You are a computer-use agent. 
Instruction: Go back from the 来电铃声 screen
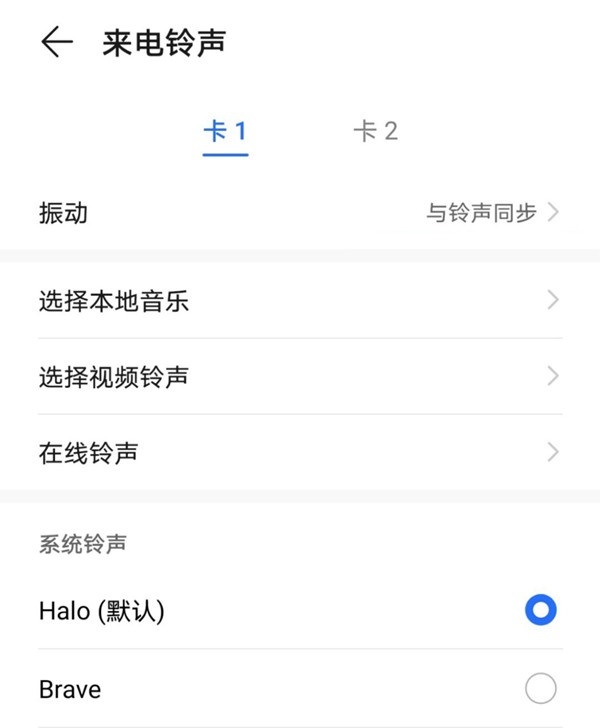(57, 42)
